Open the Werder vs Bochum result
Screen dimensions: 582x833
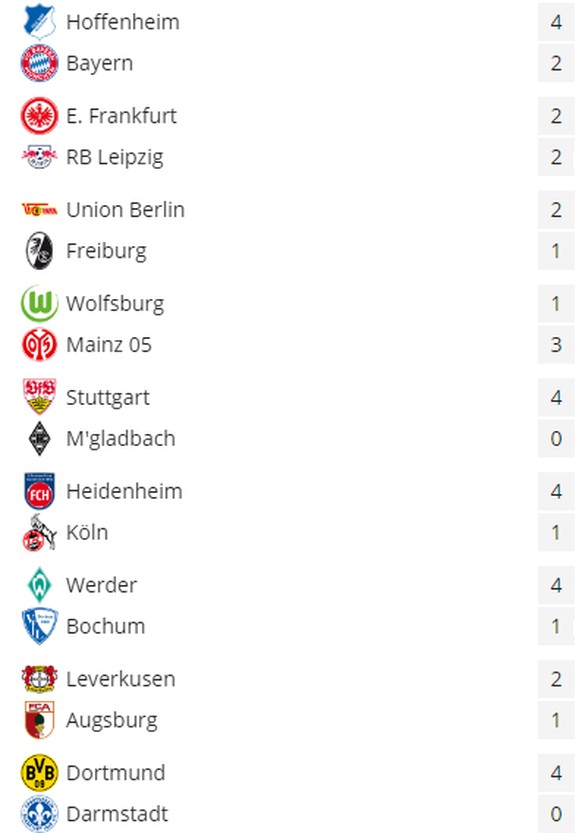tap(291, 606)
